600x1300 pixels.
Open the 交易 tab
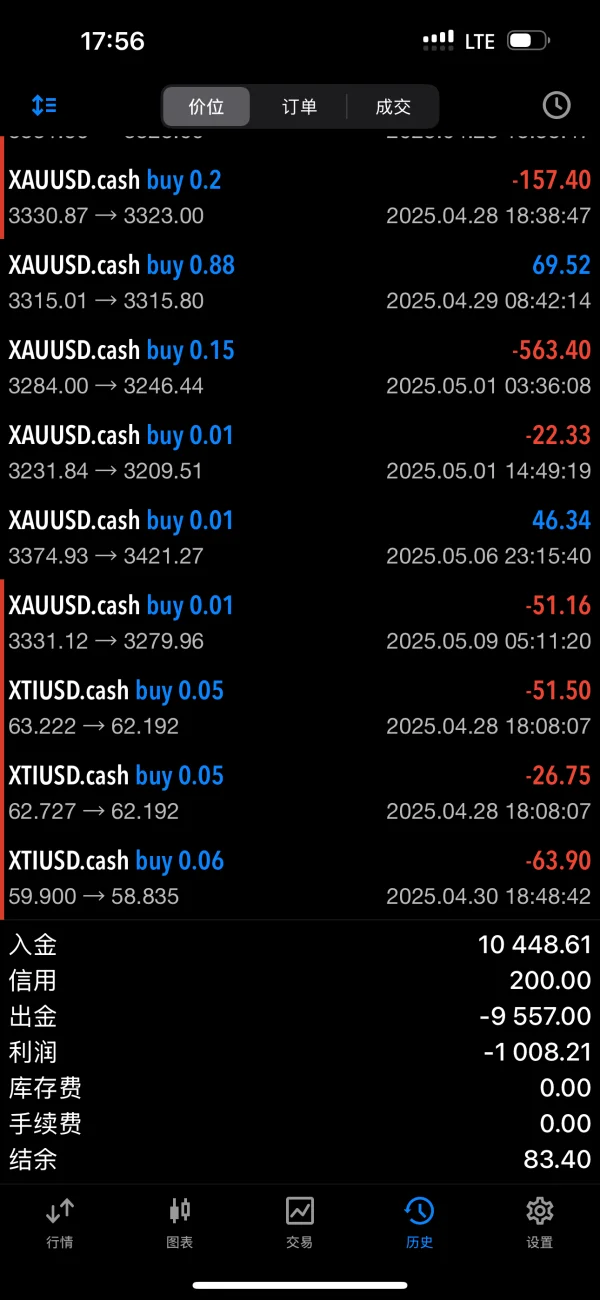pyautogui.click(x=299, y=1223)
